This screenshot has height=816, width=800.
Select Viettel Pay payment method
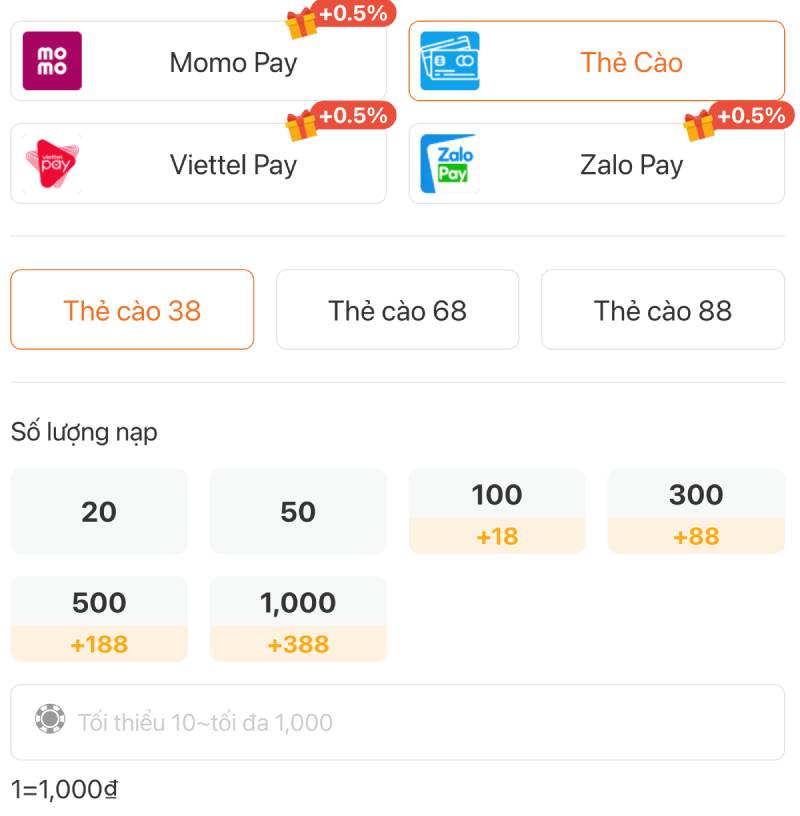click(x=198, y=164)
